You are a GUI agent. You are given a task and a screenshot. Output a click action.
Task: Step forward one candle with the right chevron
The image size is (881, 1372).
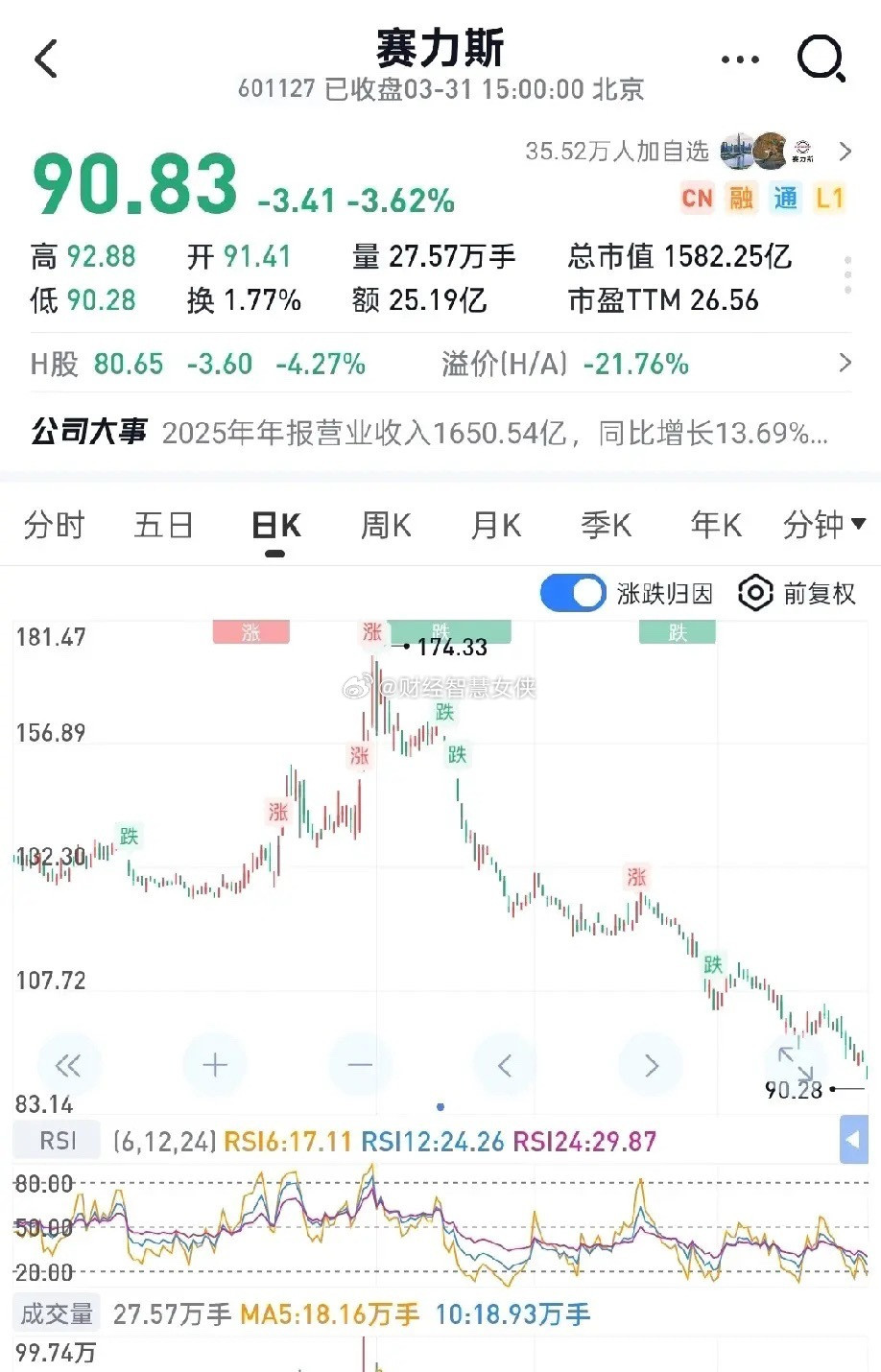(x=651, y=1065)
